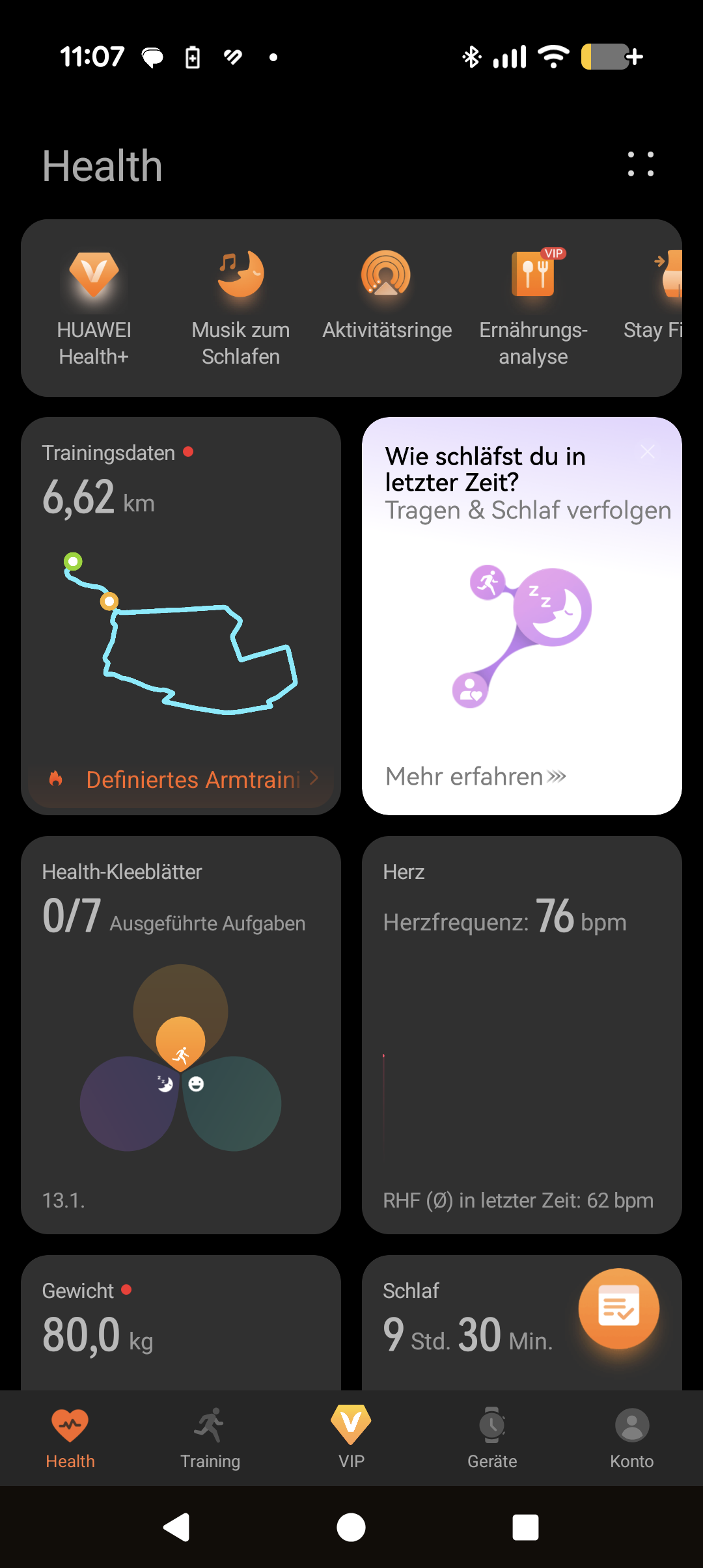This screenshot has height=1568, width=703.
Task: Tap the orange floating checklist button
Action: (618, 1308)
